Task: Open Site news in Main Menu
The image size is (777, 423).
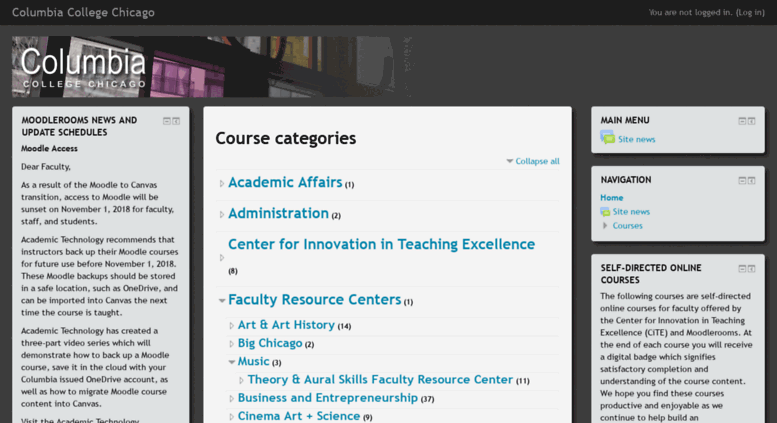Action: 636,139
